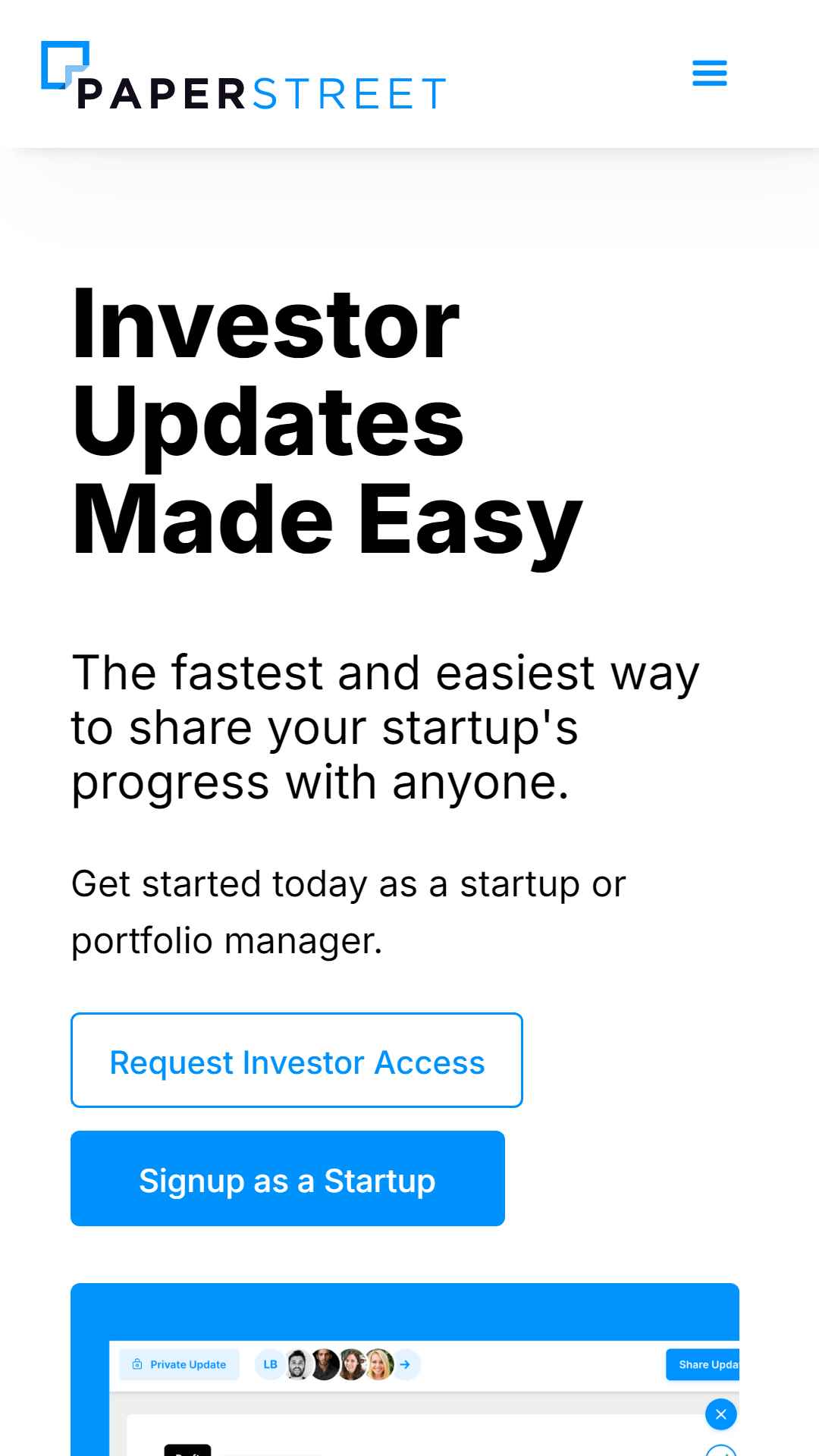Tap Request Investor Access button
Viewport: 819px width, 1456px height.
297,1060
